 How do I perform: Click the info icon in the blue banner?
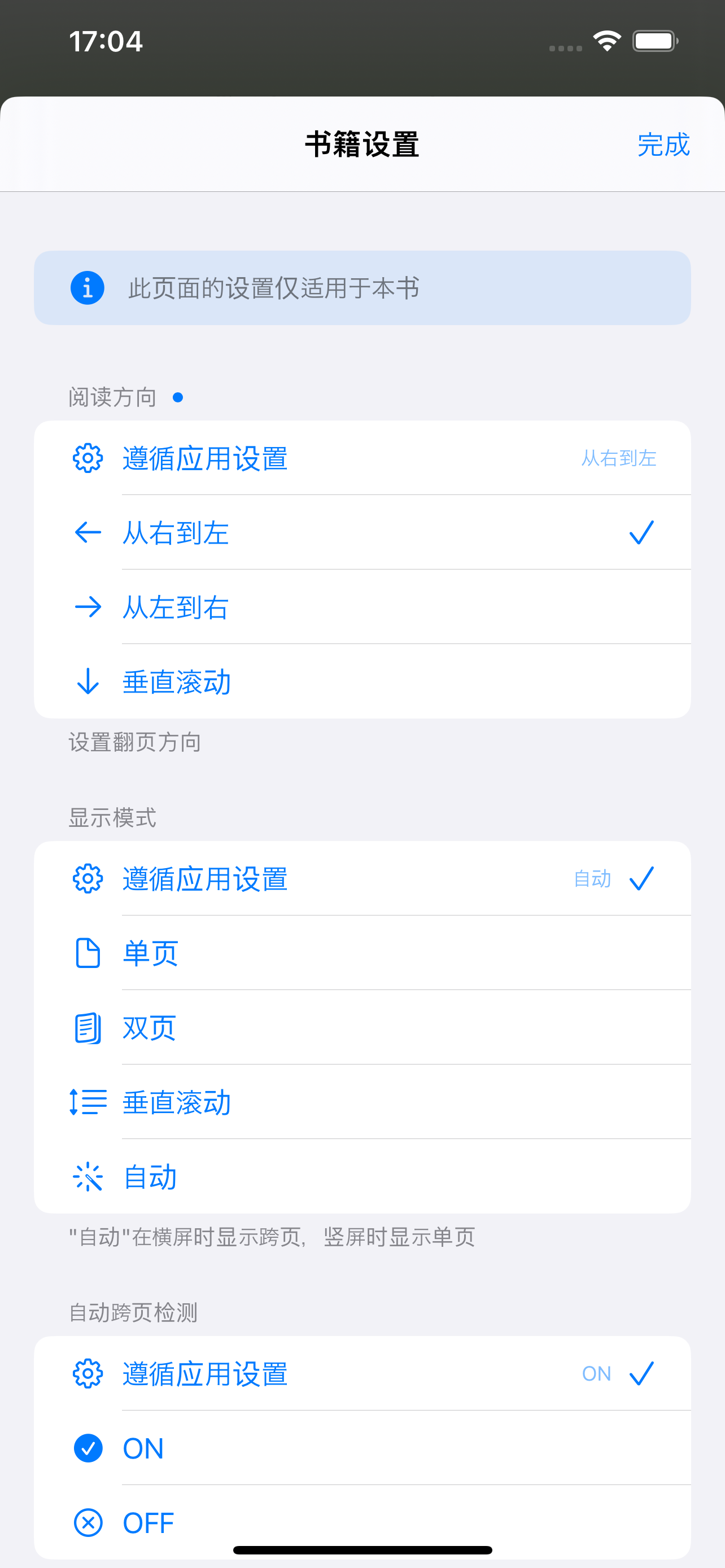(88, 288)
